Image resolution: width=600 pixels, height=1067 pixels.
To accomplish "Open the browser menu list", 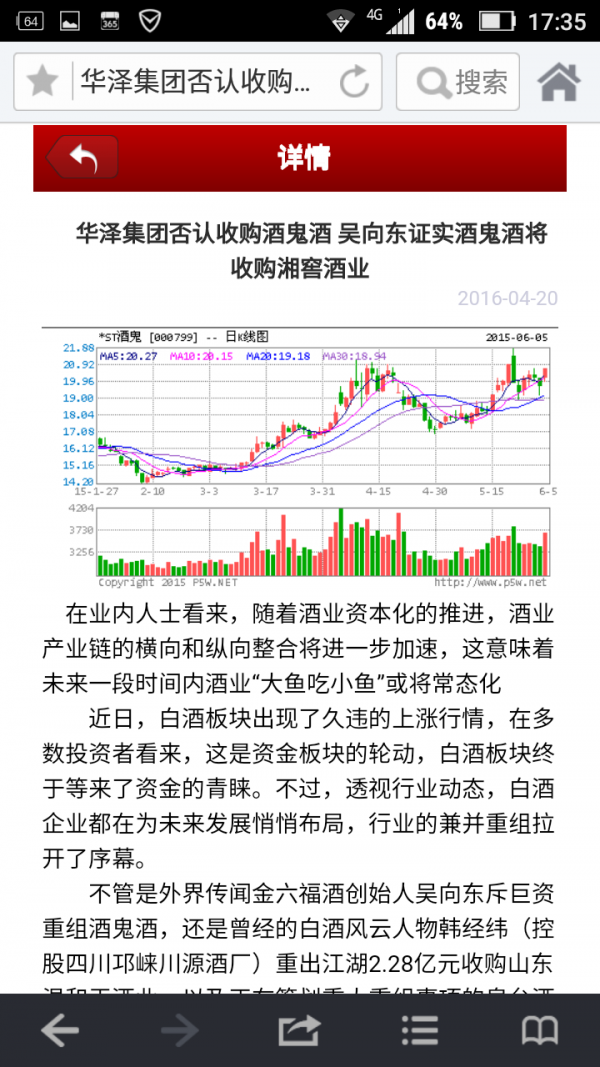I will 419,1031.
